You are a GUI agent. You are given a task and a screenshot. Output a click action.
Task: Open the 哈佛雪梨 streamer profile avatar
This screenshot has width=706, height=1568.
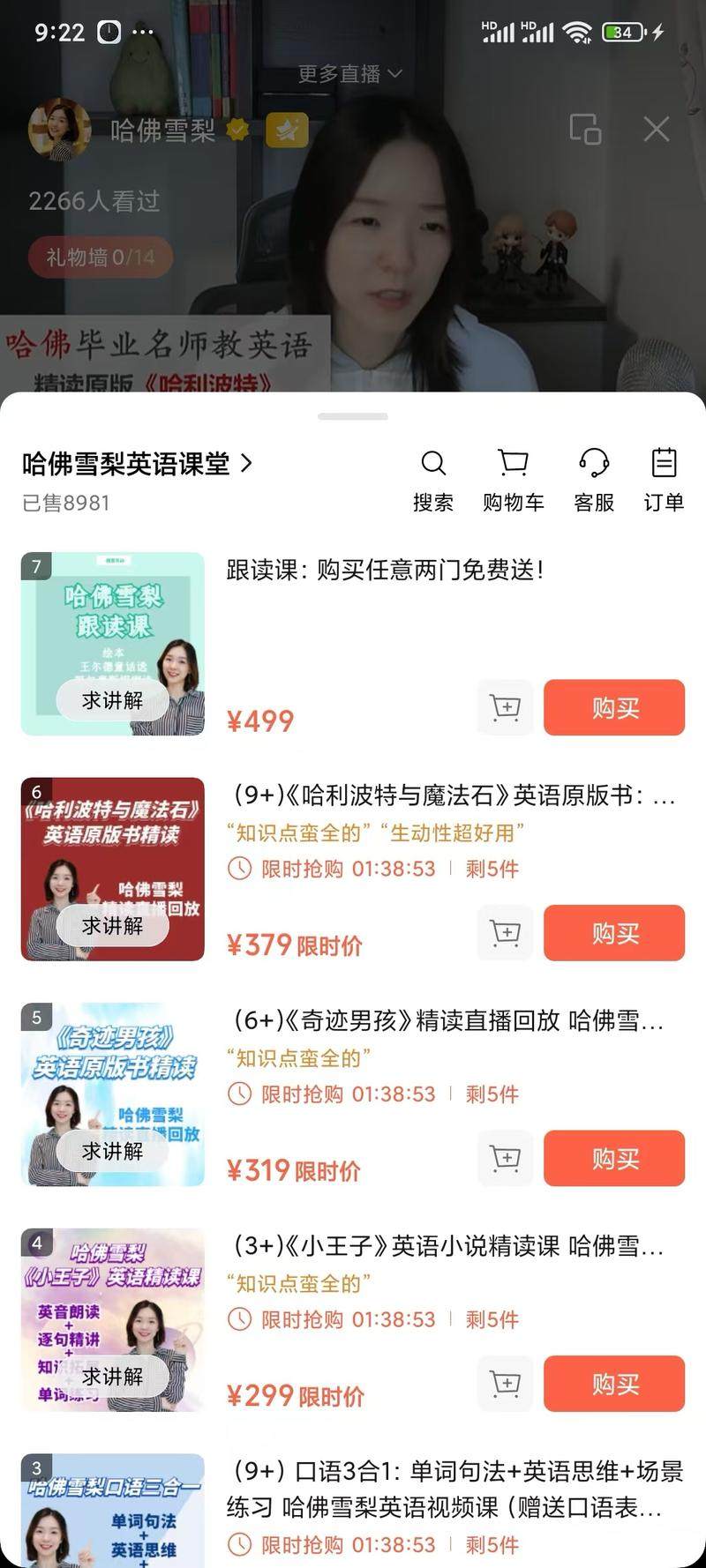(59, 130)
